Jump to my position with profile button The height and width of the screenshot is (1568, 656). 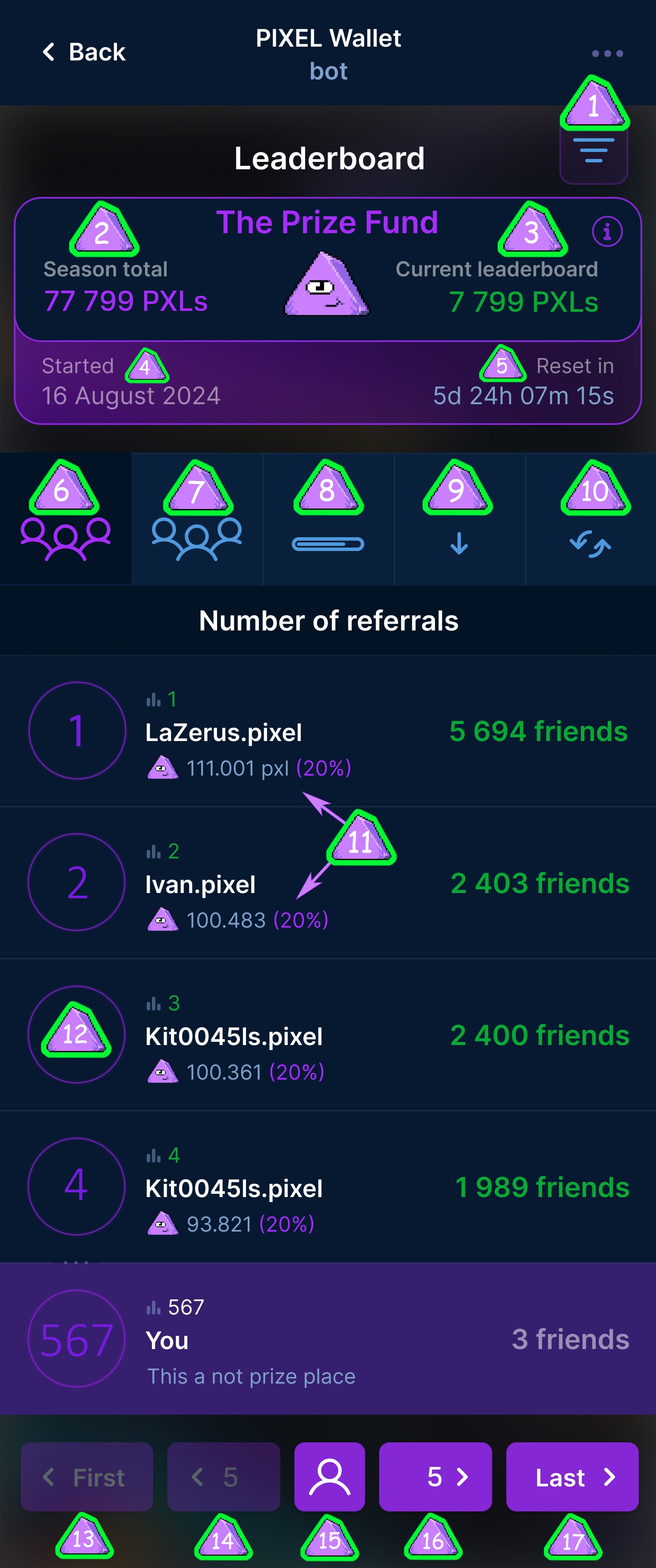(x=329, y=1477)
